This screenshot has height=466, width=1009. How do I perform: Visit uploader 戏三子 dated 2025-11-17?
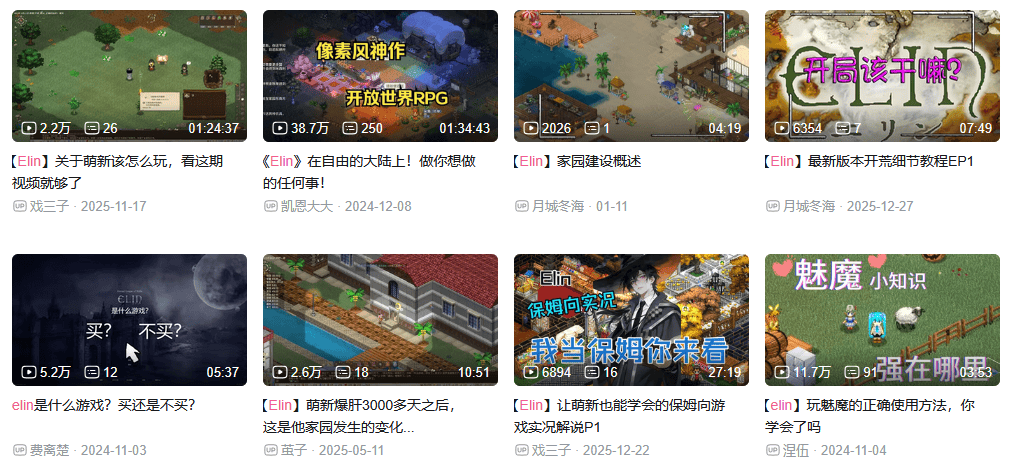click(49, 206)
